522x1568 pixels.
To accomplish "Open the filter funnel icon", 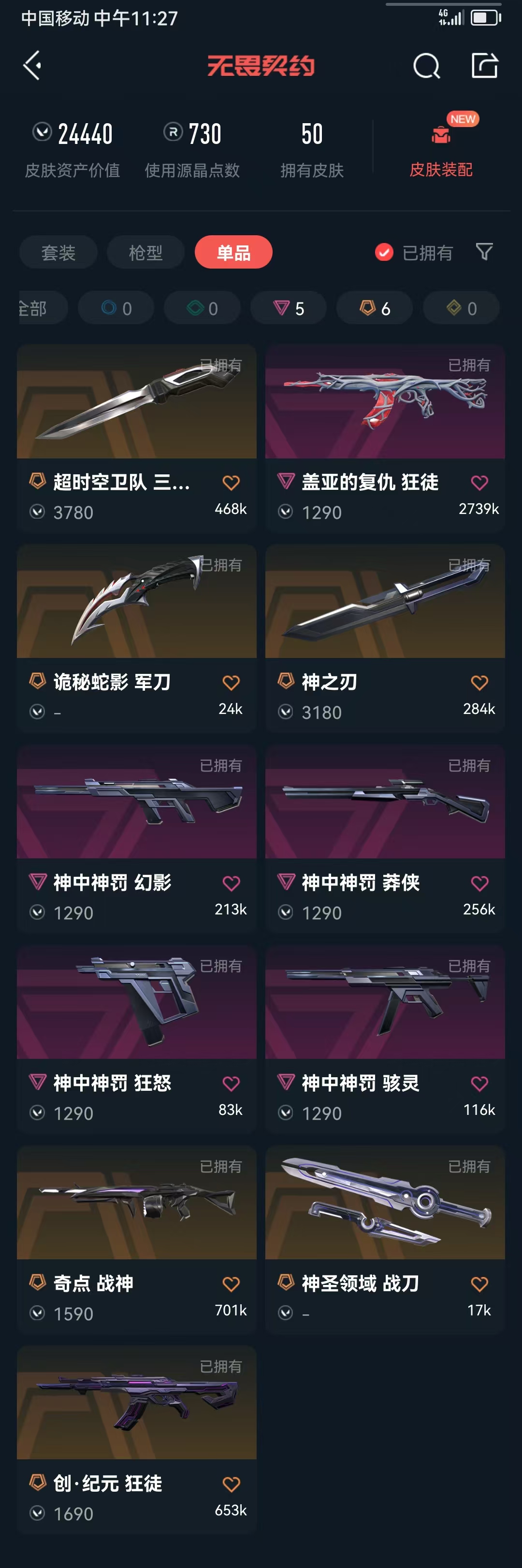I will (484, 251).
